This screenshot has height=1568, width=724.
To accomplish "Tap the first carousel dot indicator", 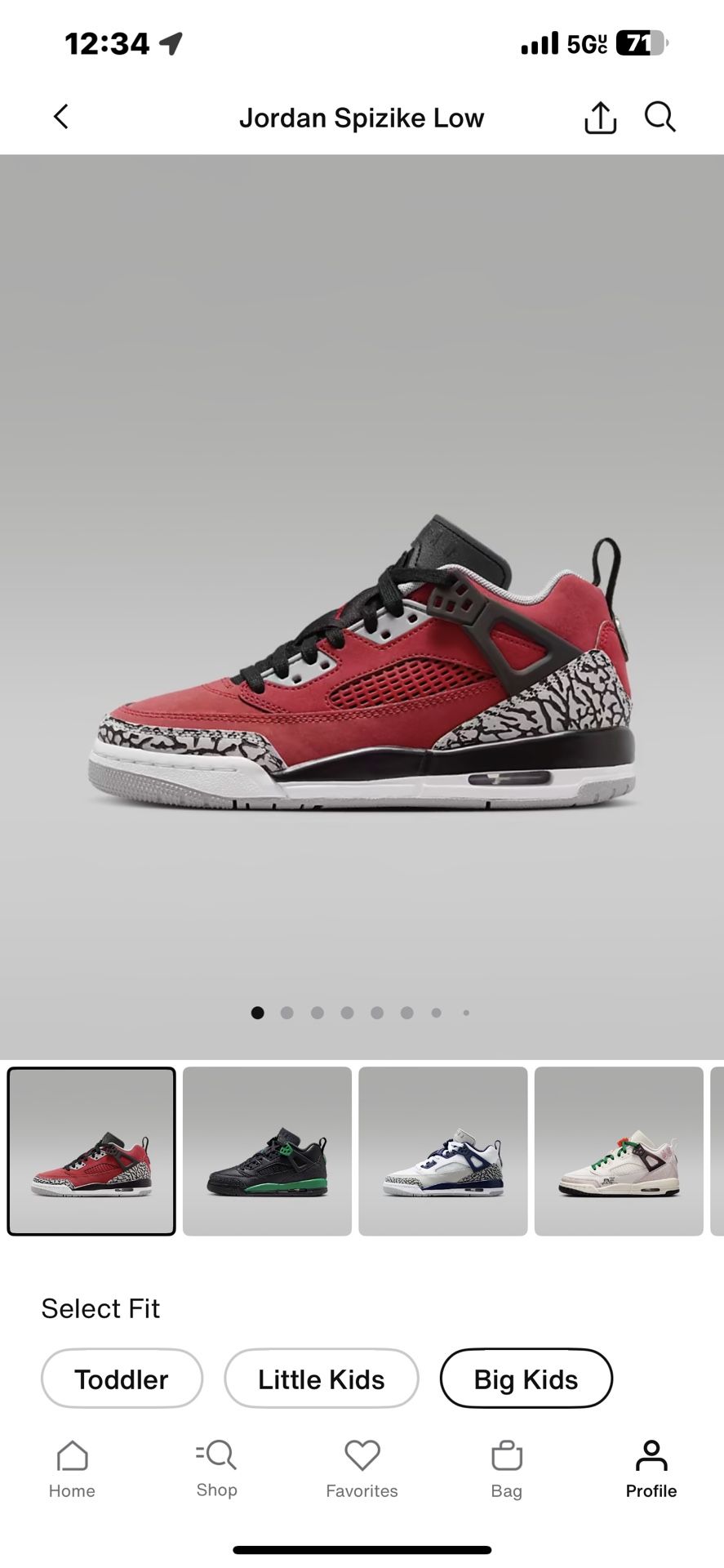I will coord(257,1012).
